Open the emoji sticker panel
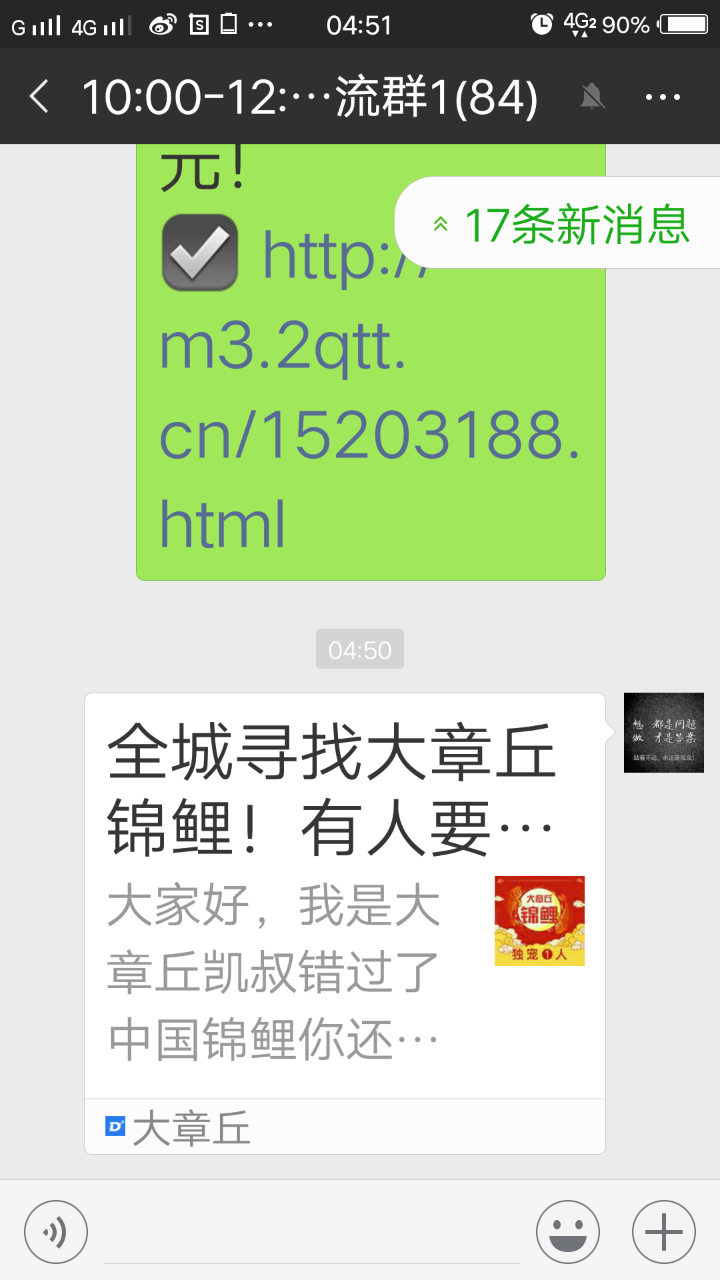The image size is (720, 1280). 568,1232
